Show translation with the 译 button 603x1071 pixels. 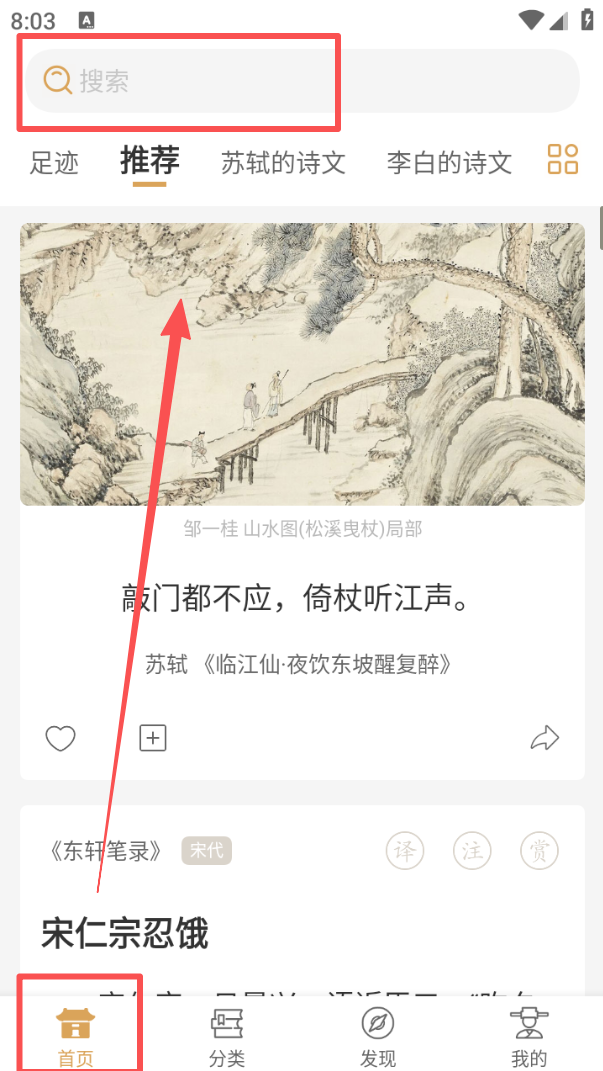pos(405,851)
